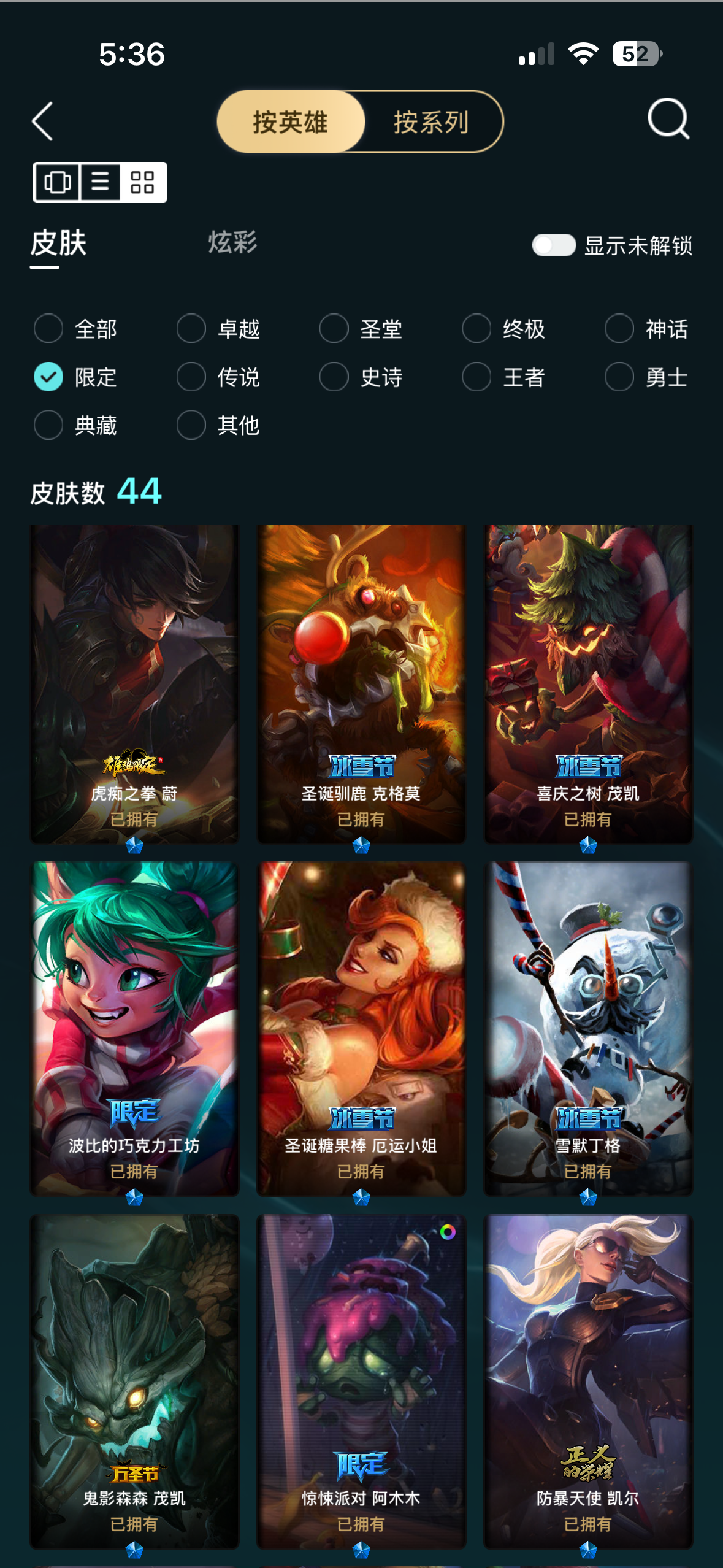Open the 虎痴之拳 蔚 skin card
Screen dimensions: 723x1568
coord(134,684)
